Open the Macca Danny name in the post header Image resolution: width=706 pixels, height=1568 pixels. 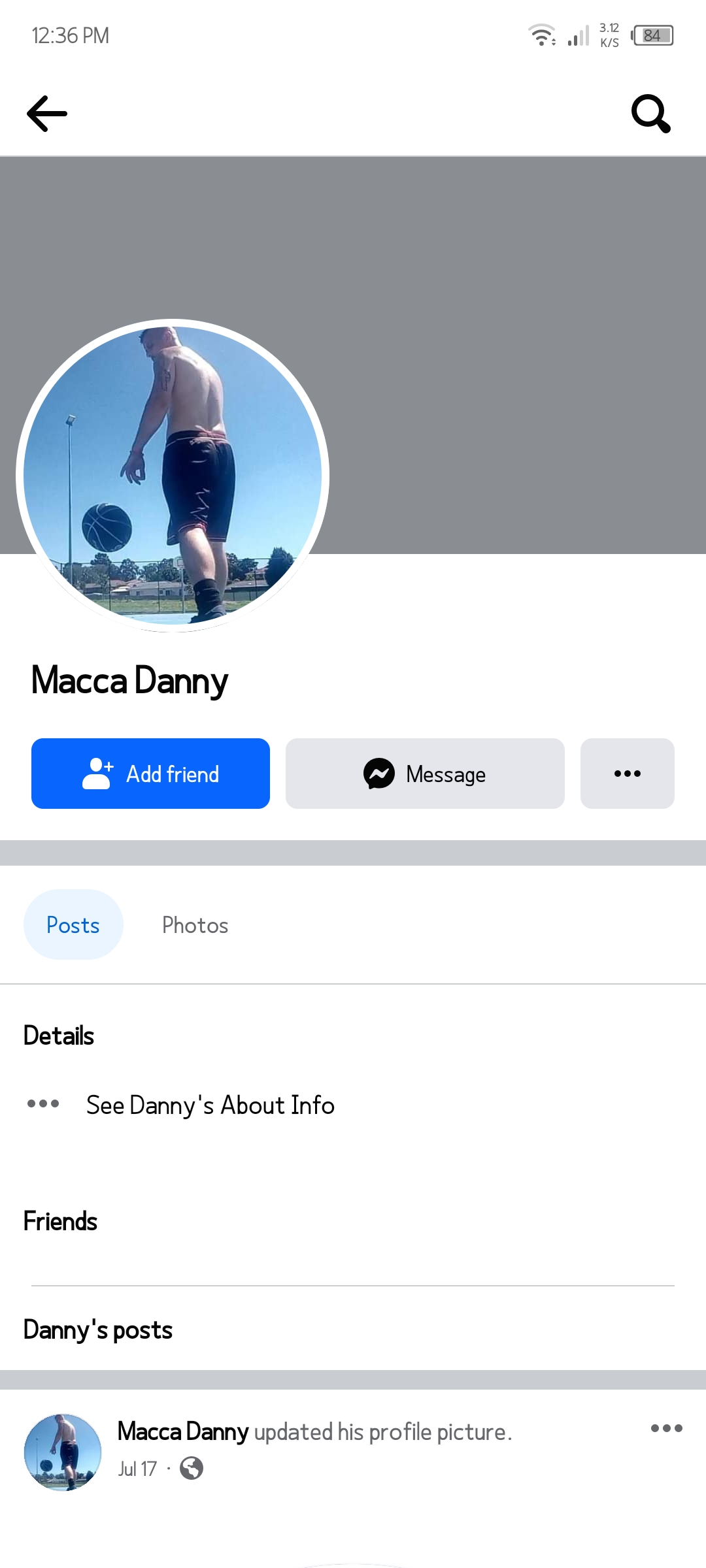[183, 1431]
